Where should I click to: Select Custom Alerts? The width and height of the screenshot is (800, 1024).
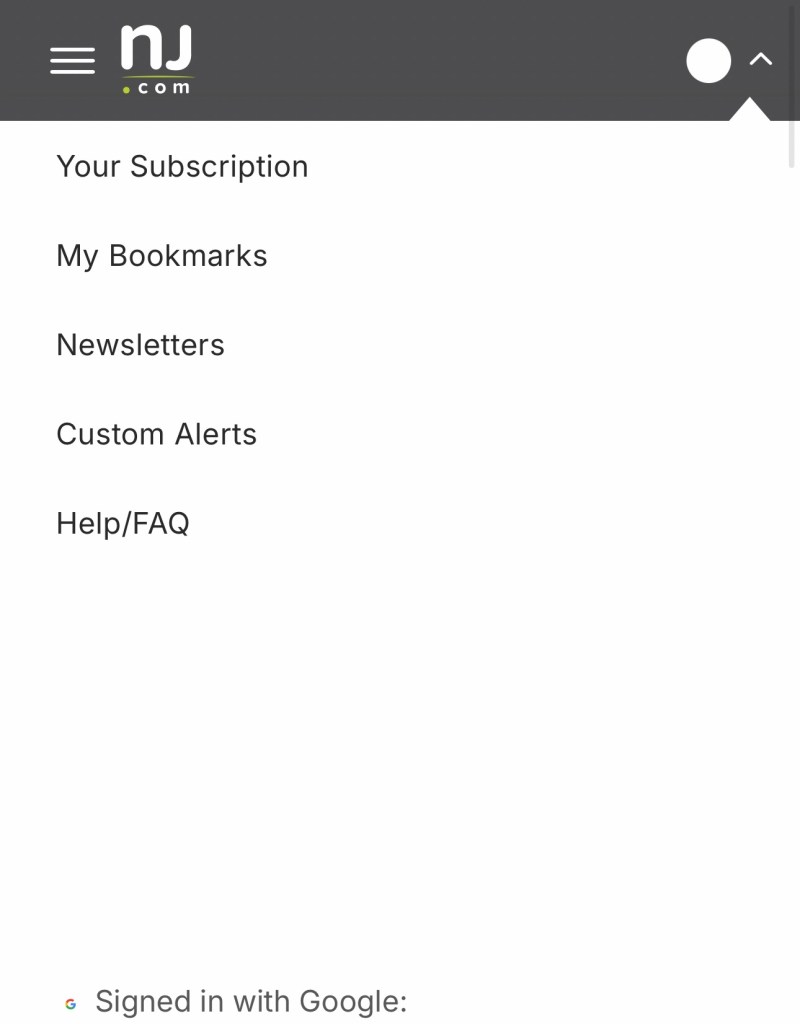[156, 434]
